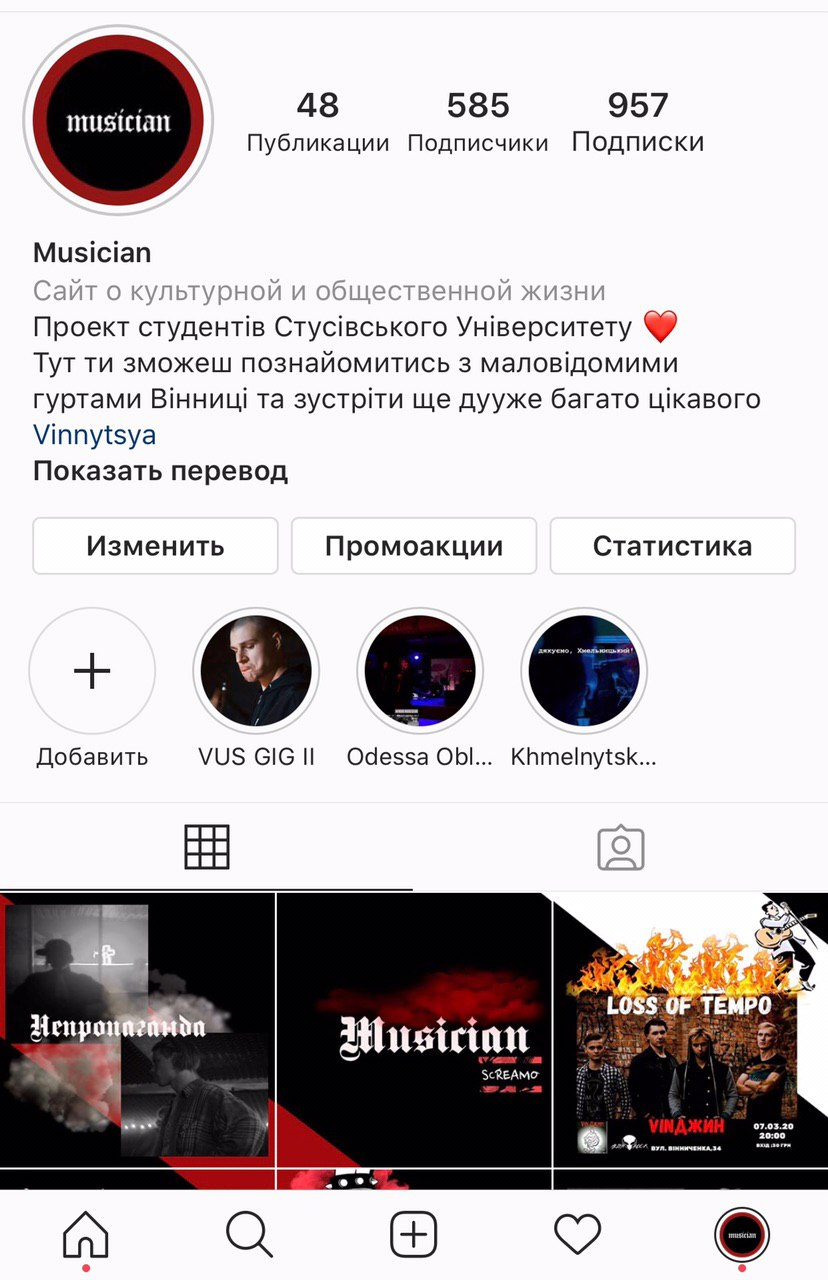Screen dimensions: 828x1280
Task: Create a new post with the plus icon
Action: [x=414, y=1236]
